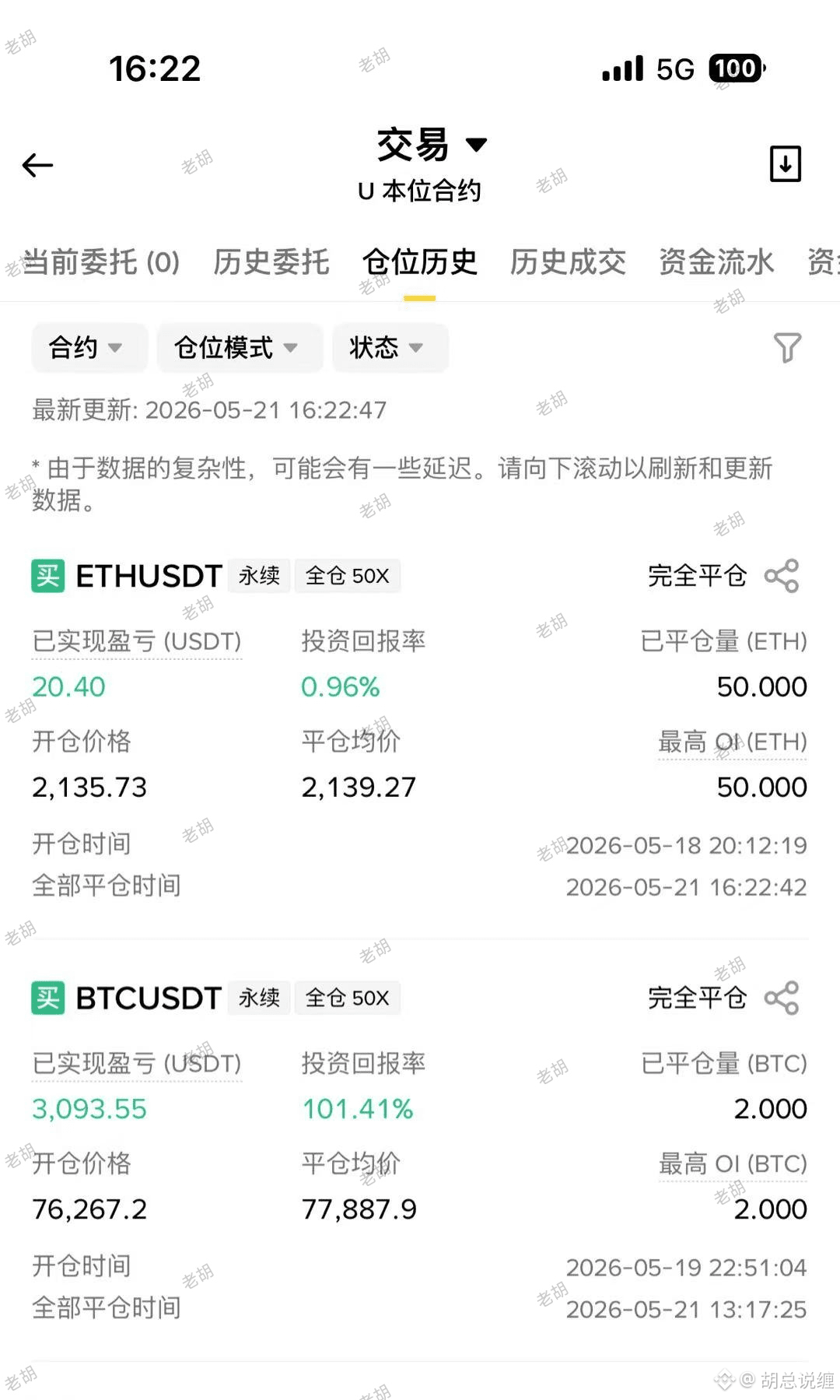Switch to the 历史委托 tab

[x=271, y=262]
